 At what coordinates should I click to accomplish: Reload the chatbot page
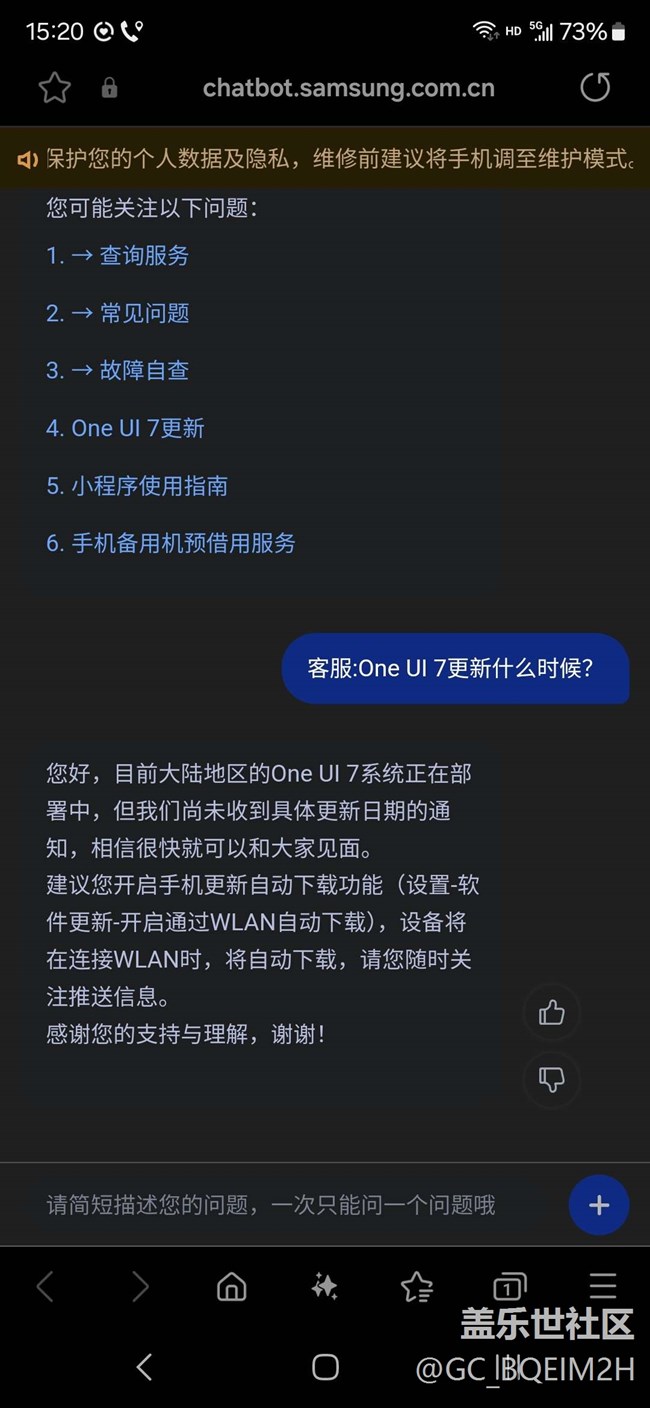595,88
